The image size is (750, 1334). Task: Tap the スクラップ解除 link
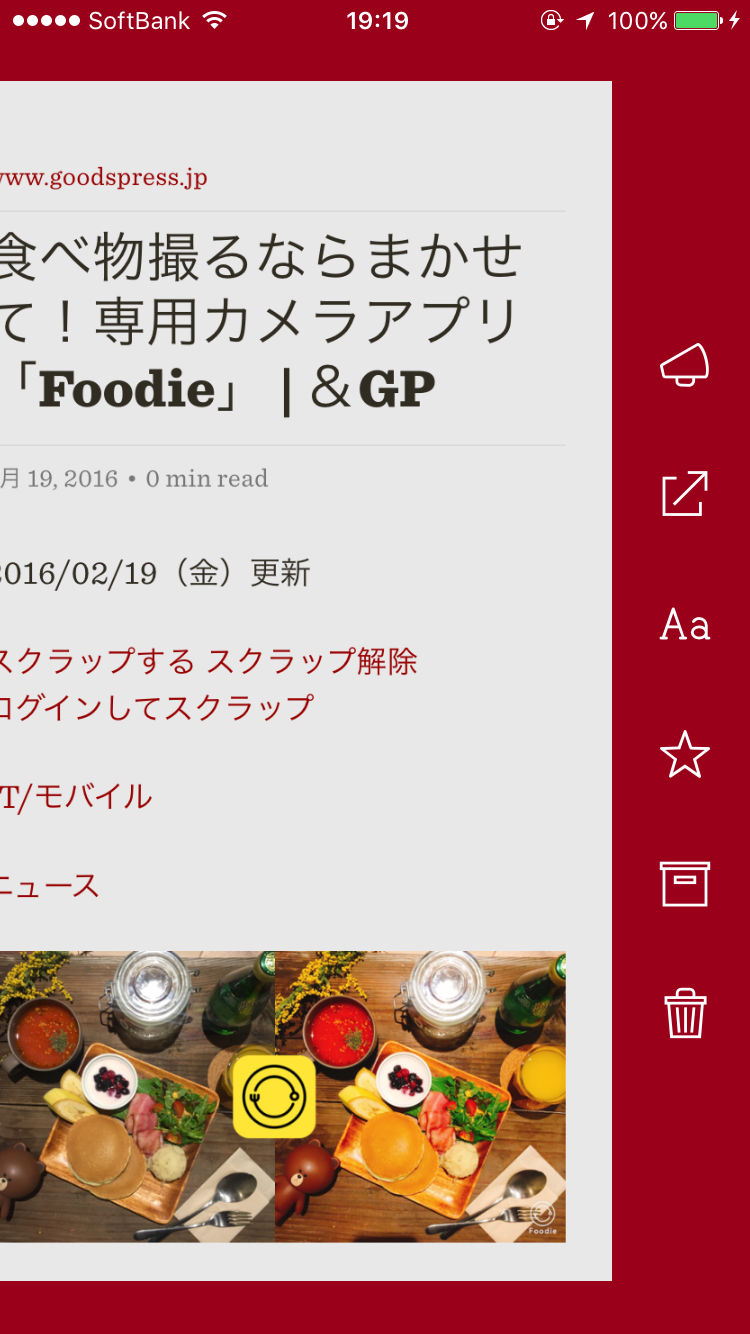pyautogui.click(x=312, y=661)
